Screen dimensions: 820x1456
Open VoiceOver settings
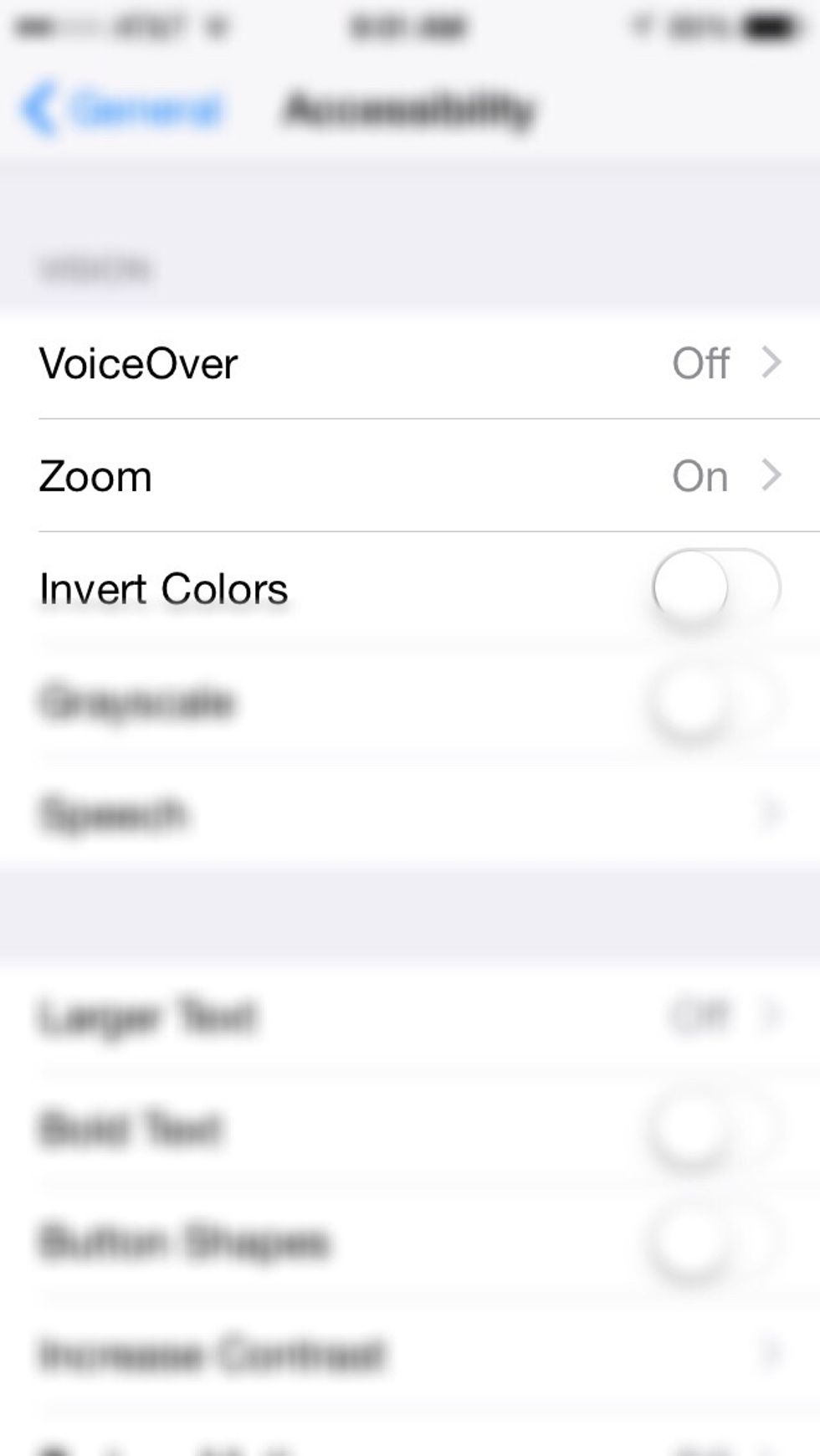tap(410, 363)
